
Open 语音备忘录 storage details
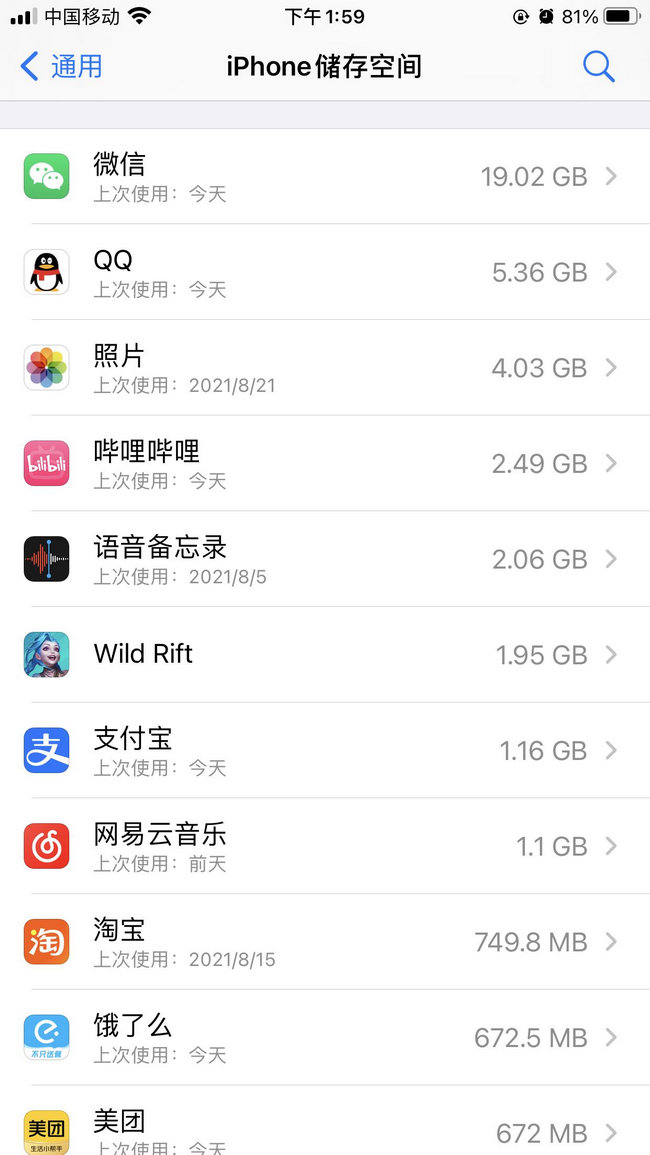point(325,560)
